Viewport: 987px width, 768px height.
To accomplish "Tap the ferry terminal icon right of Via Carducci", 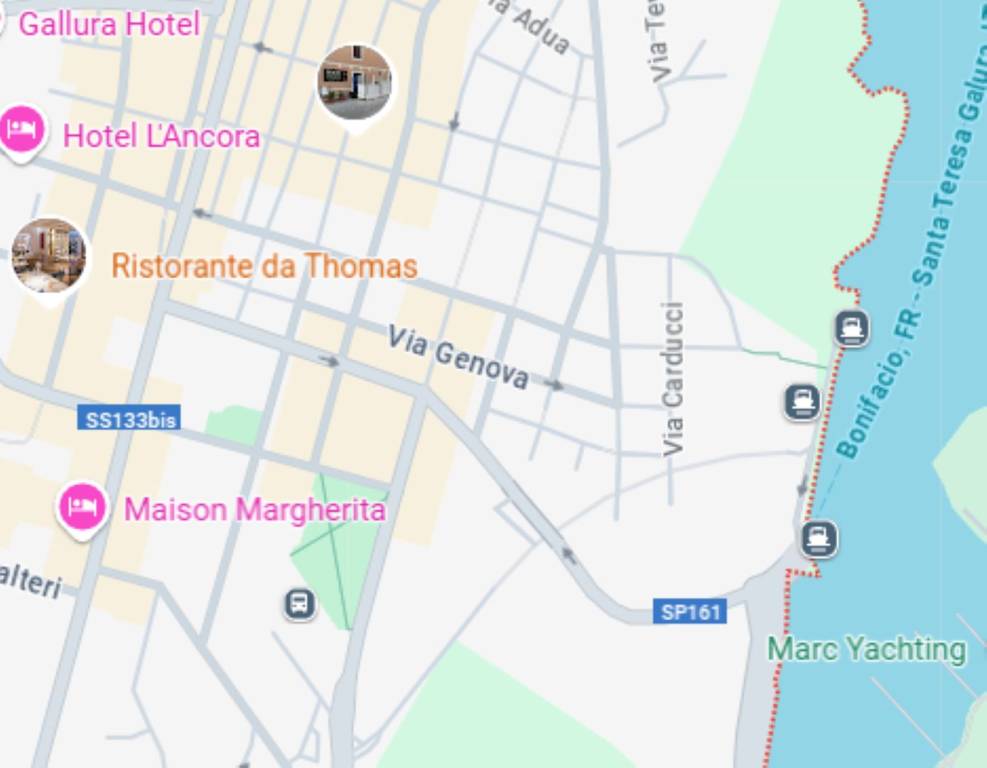I will (x=802, y=402).
